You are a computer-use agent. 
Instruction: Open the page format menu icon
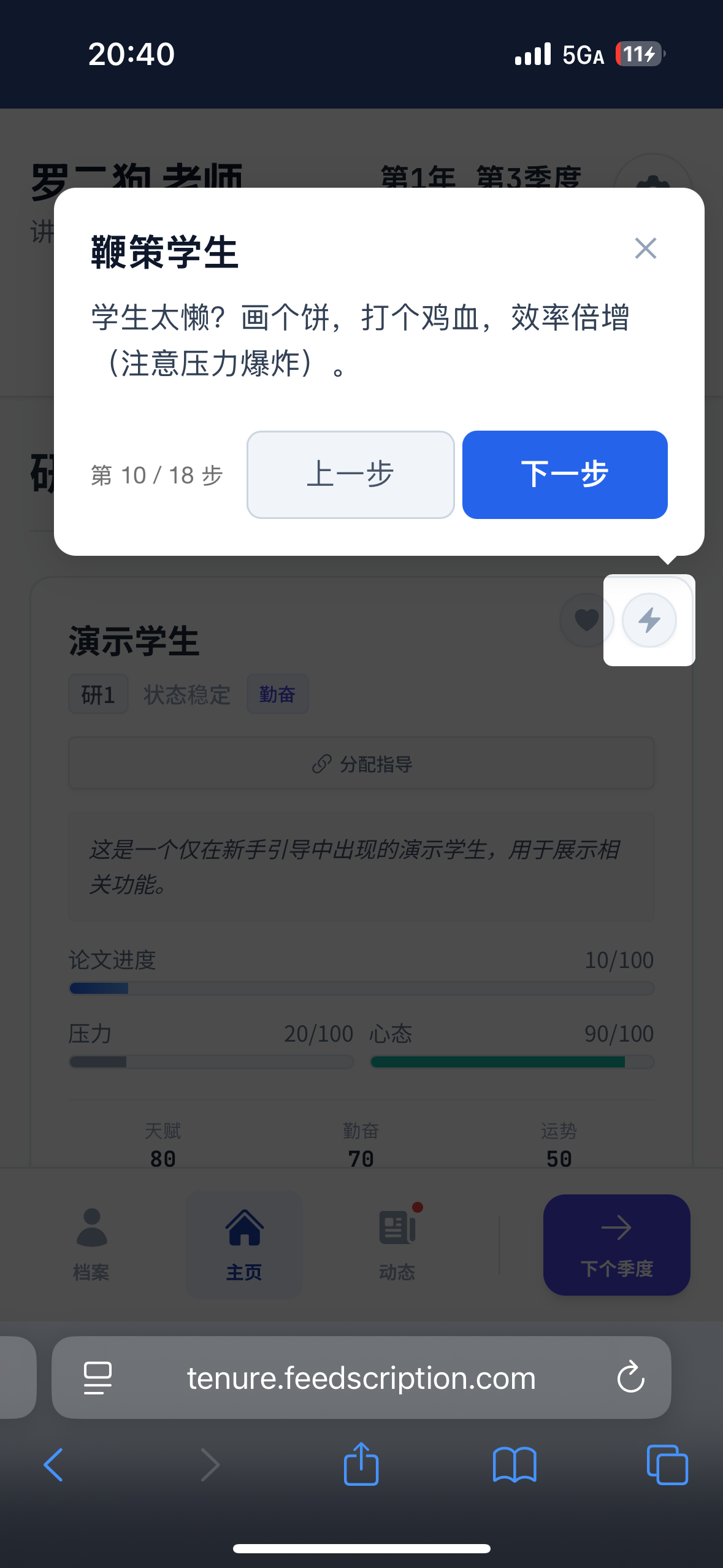point(98,1378)
